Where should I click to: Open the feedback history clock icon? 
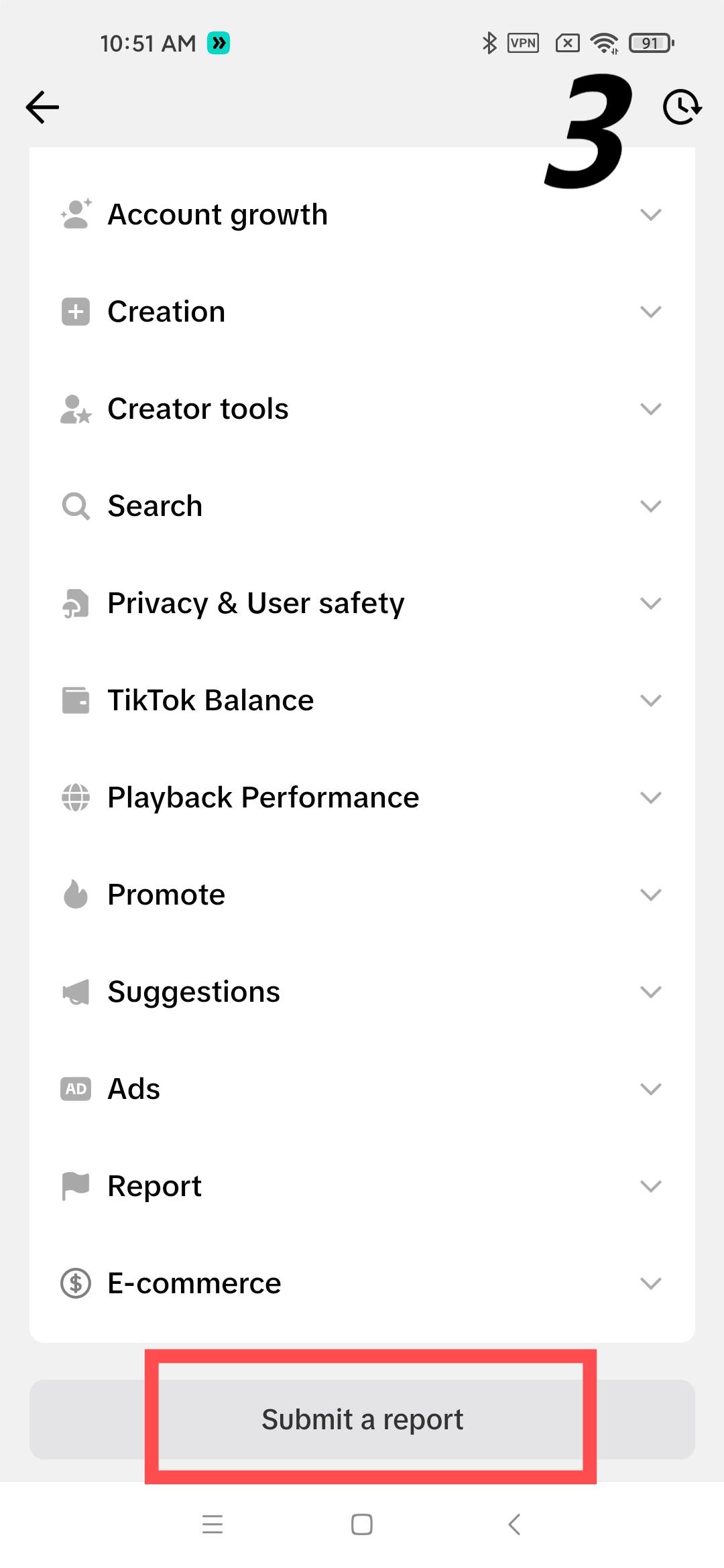(681, 107)
